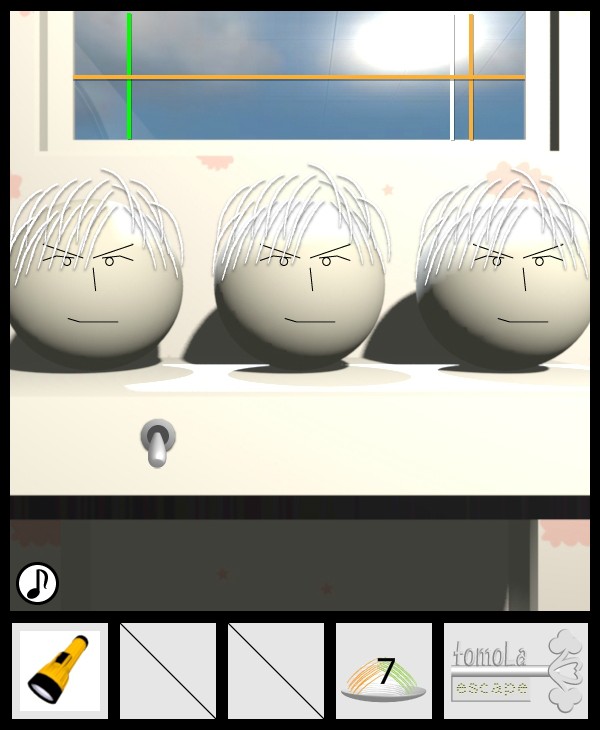Select the plate item marked 7

[x=384, y=671]
